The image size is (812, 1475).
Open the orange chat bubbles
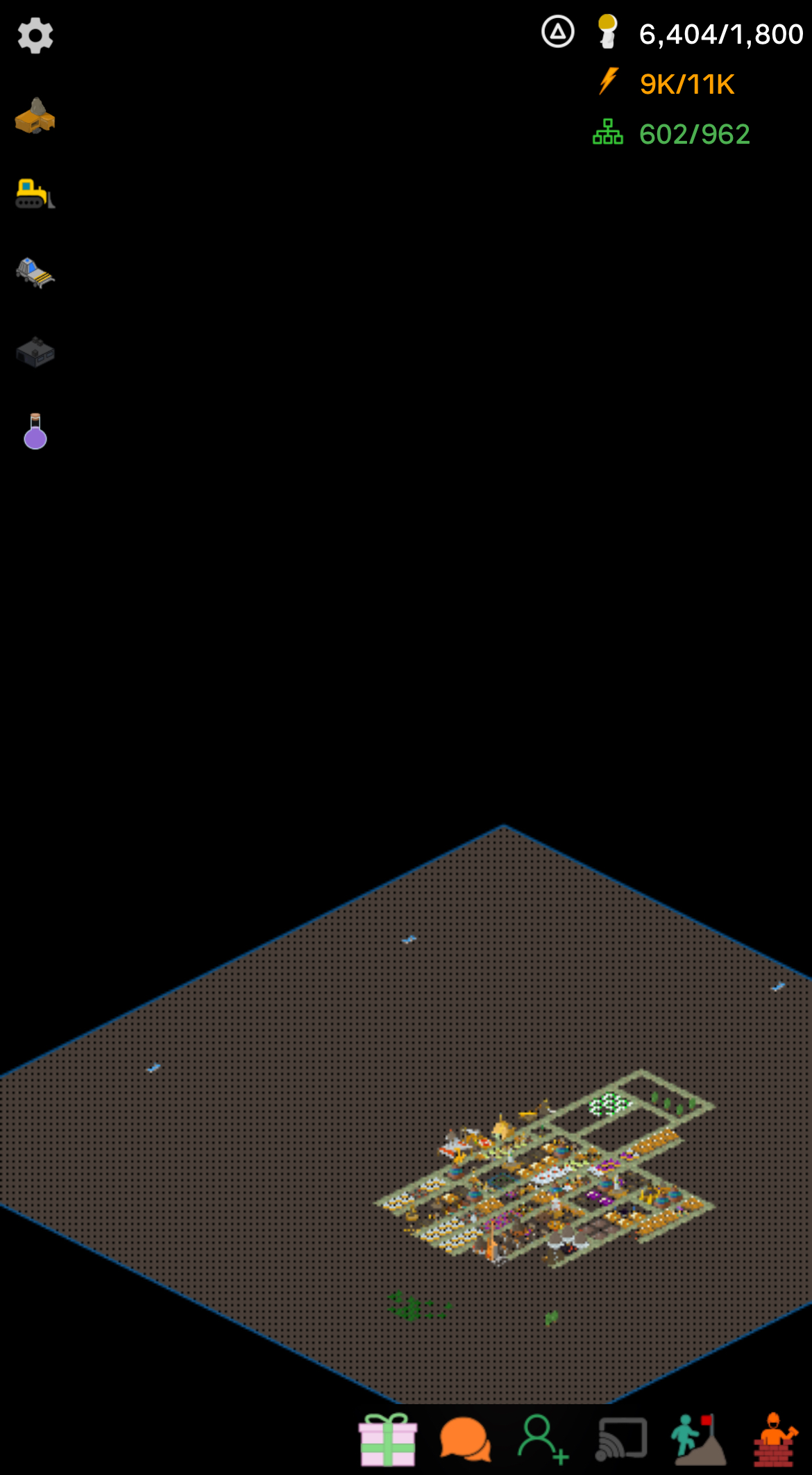[x=466, y=1440]
